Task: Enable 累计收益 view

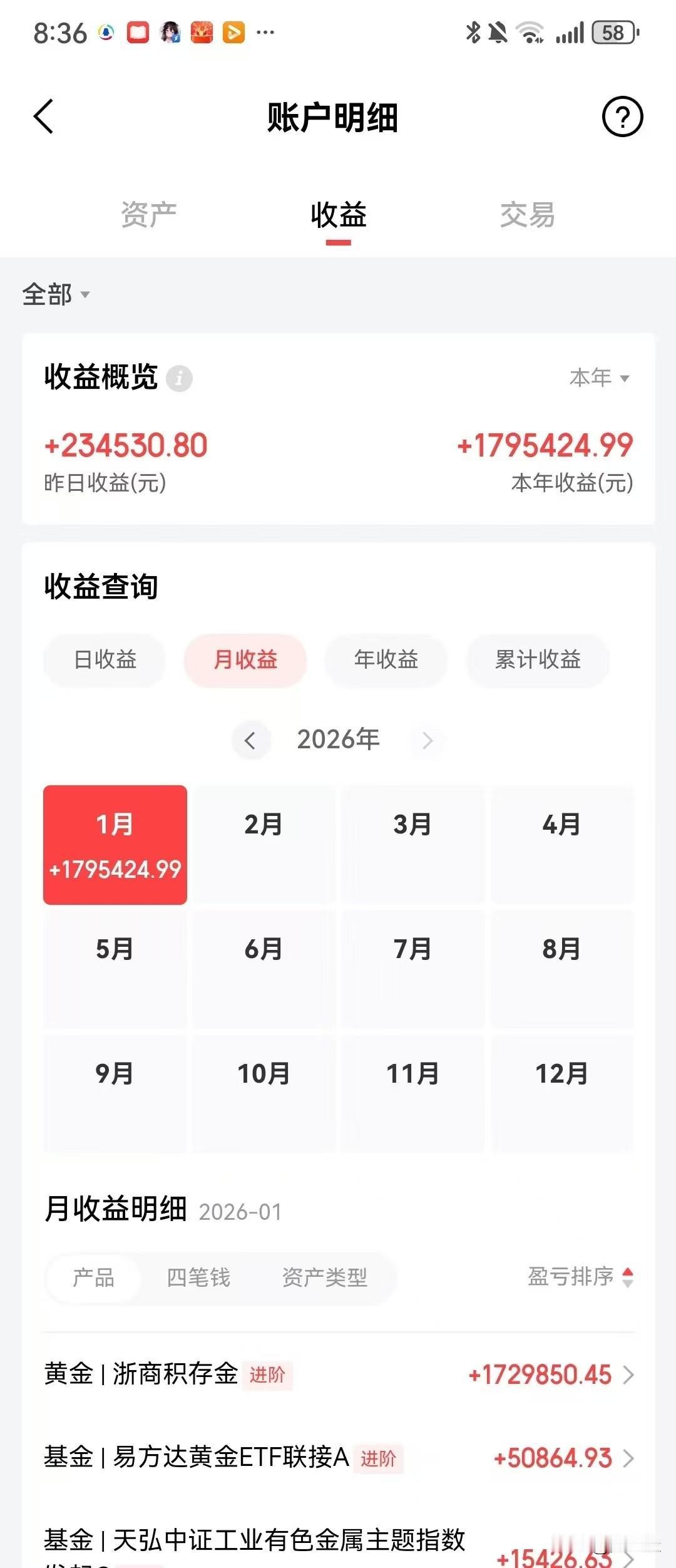Action: (x=537, y=660)
